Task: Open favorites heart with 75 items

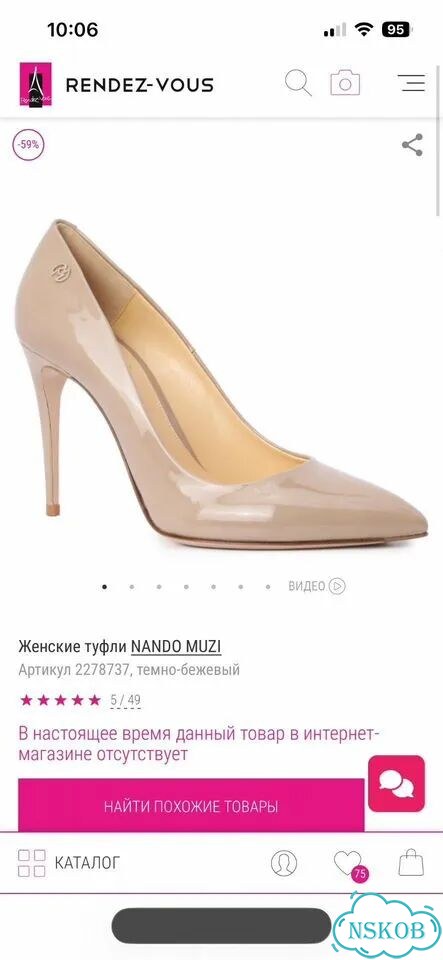Action: [x=349, y=865]
